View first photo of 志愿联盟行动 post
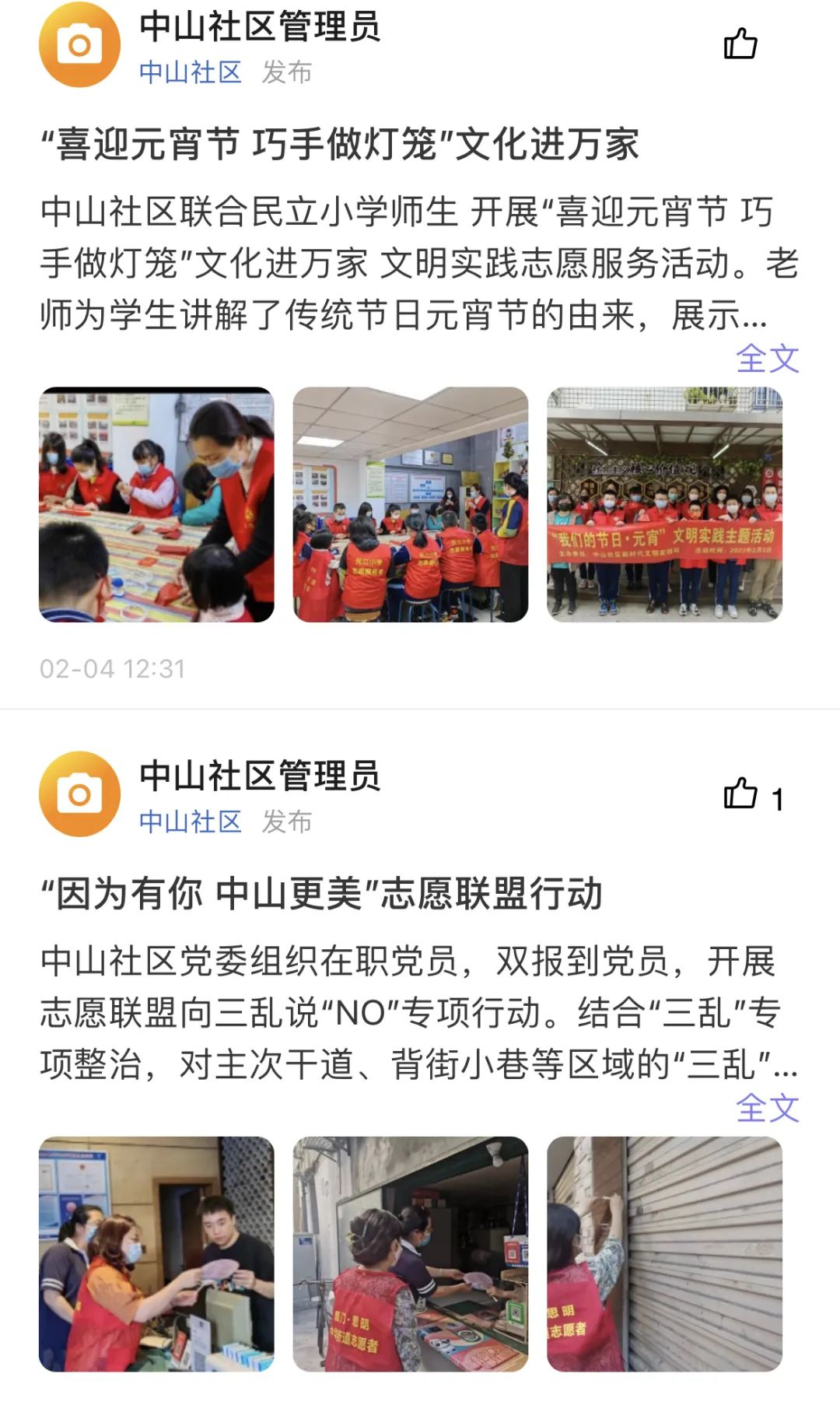This screenshot has height=1405, width=840. pyautogui.click(x=156, y=1253)
